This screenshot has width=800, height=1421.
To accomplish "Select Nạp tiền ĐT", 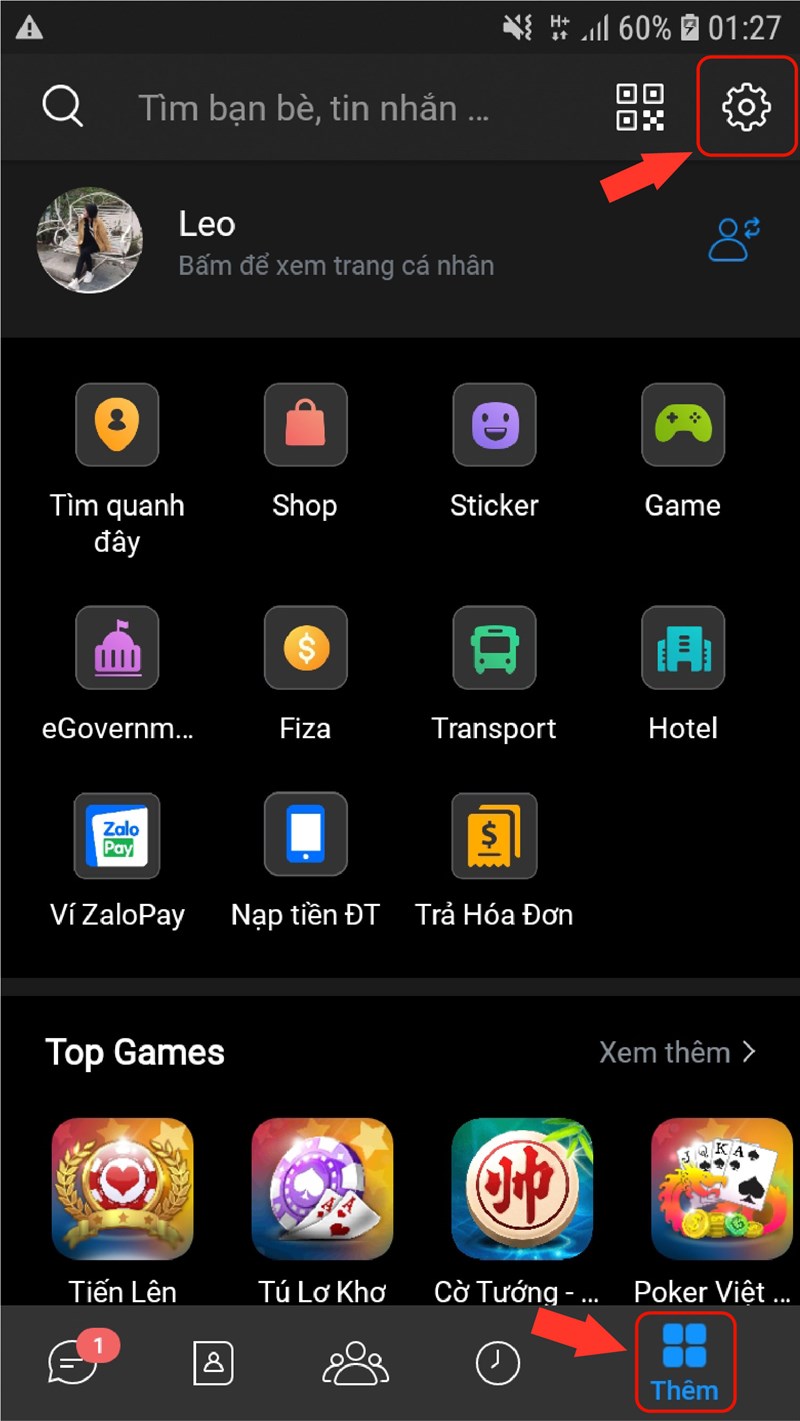I will (x=305, y=835).
